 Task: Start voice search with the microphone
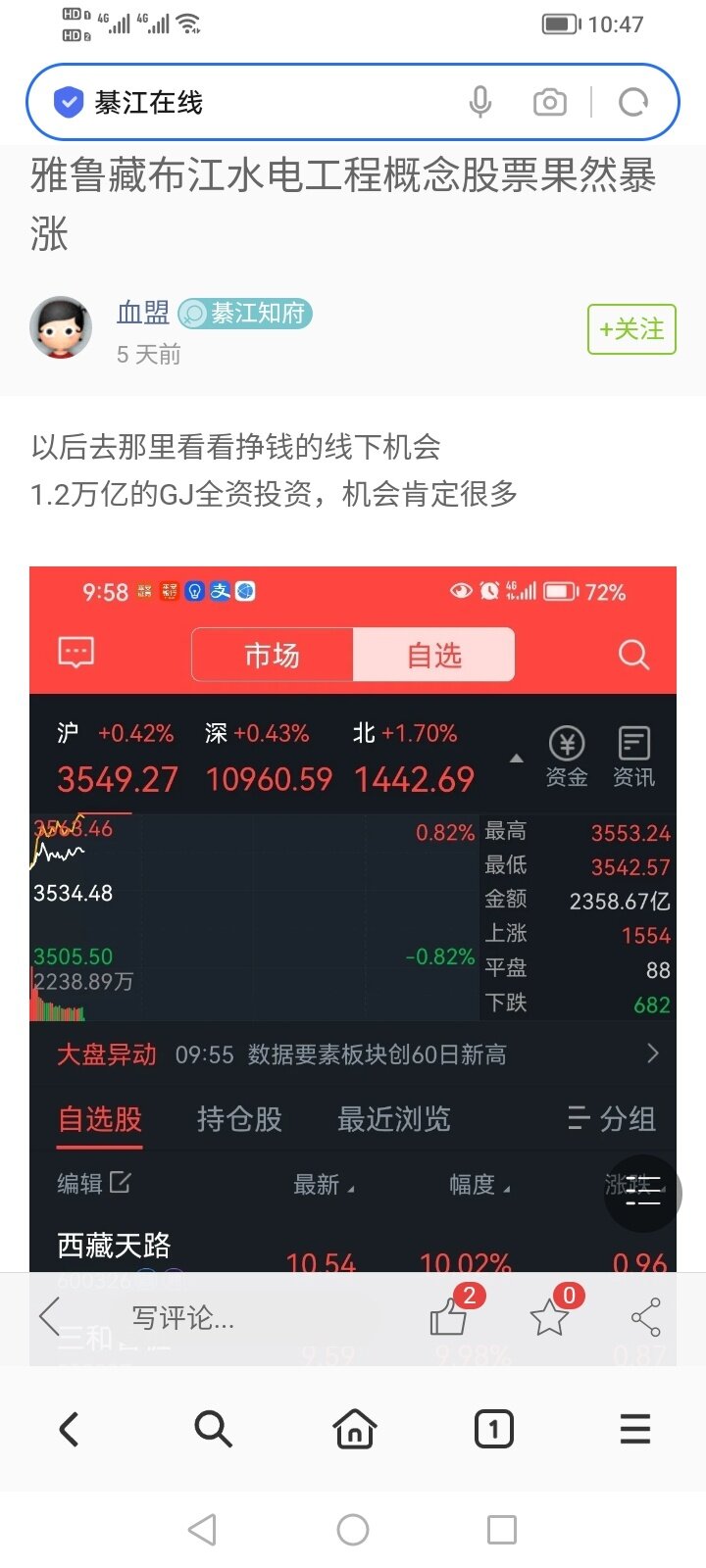[479, 102]
